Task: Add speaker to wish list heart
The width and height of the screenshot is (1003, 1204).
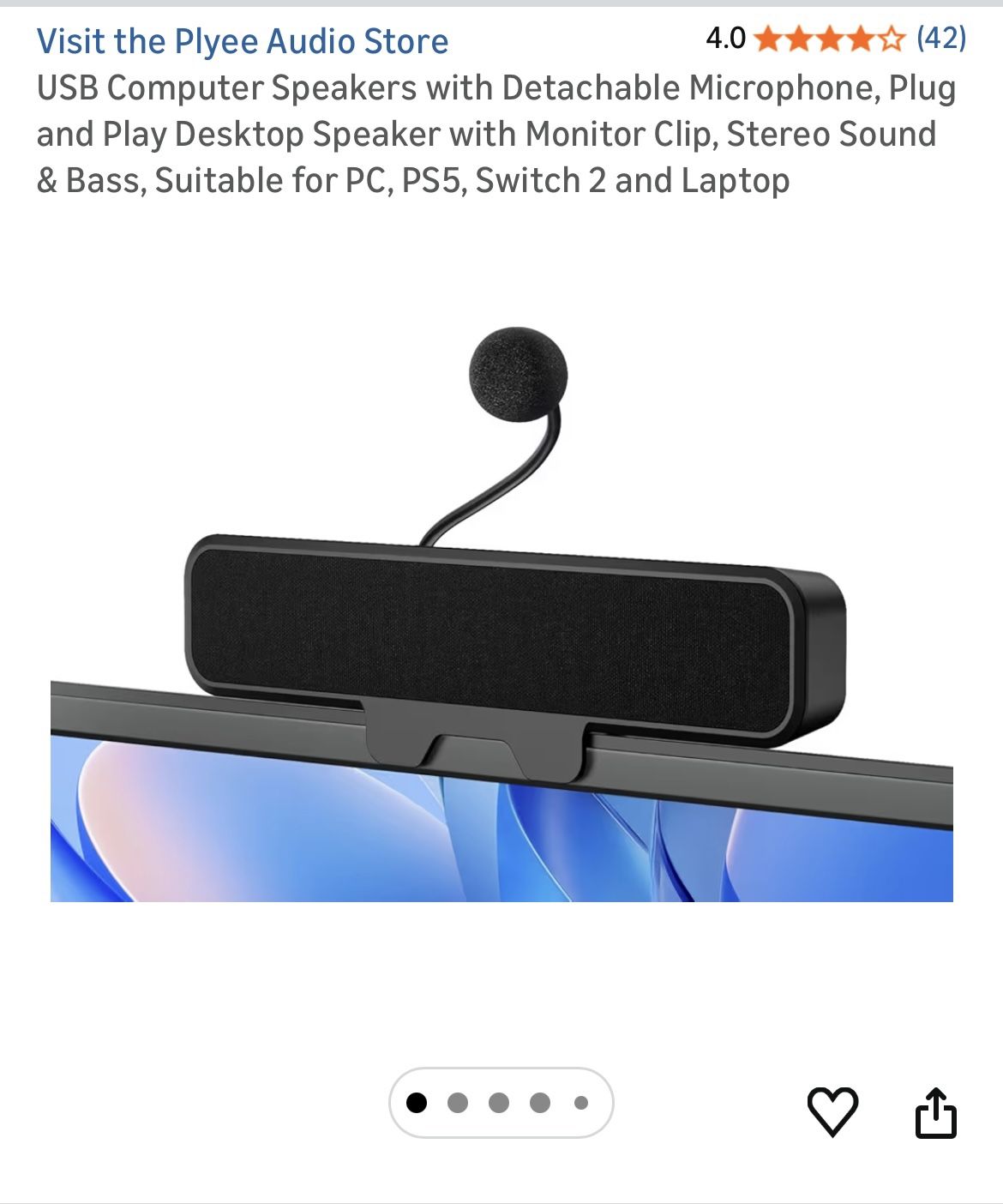Action: [x=832, y=1111]
